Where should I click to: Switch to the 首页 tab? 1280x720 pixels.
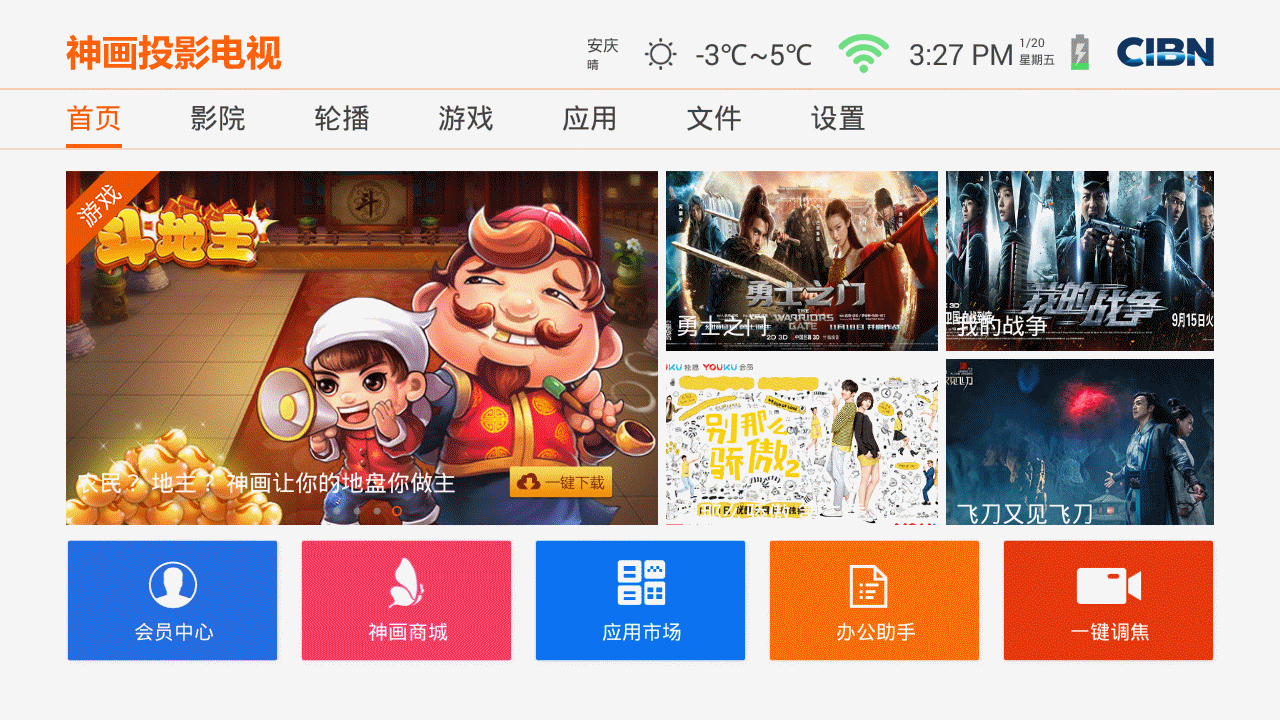94,118
